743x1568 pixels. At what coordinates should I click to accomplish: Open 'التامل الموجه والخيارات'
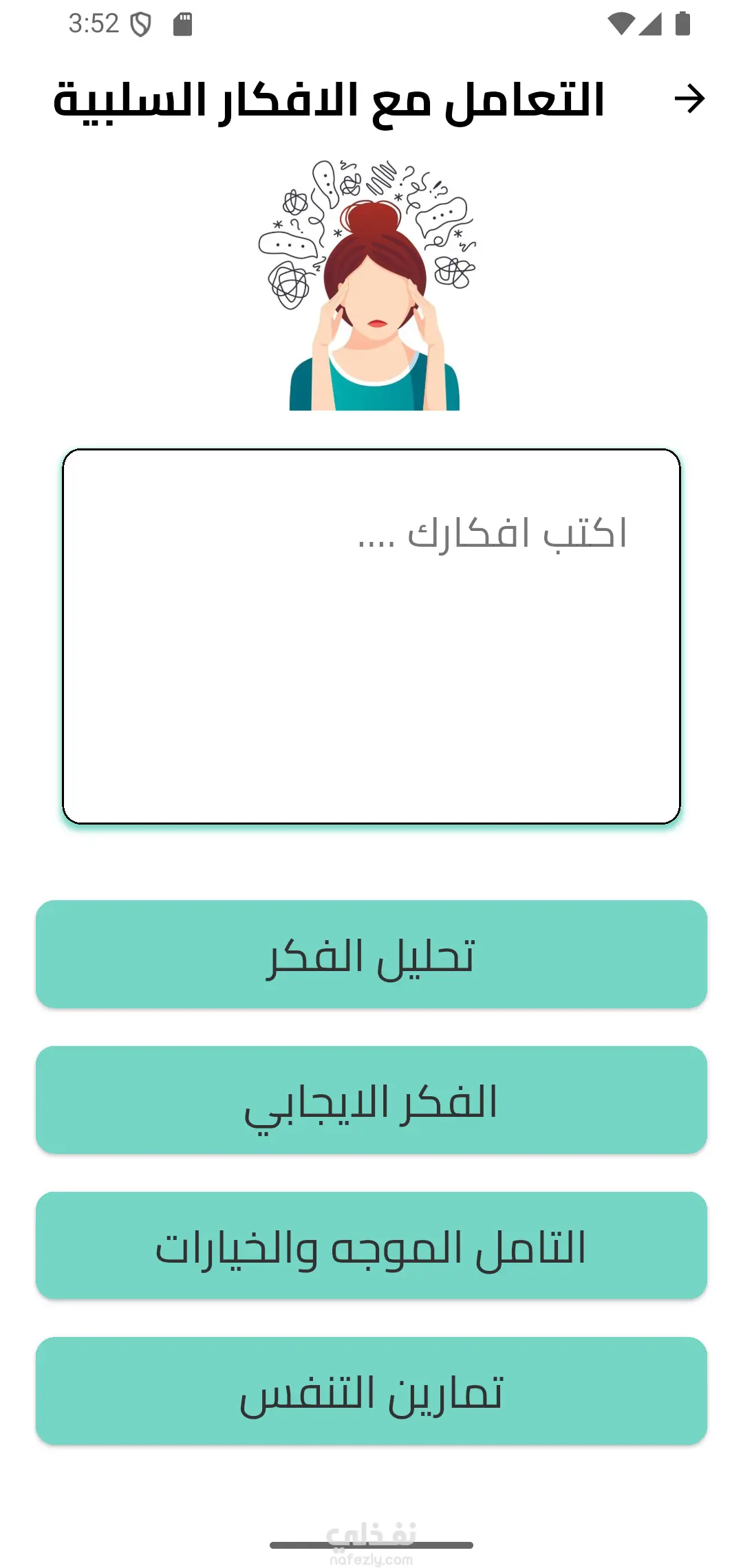(x=371, y=1246)
